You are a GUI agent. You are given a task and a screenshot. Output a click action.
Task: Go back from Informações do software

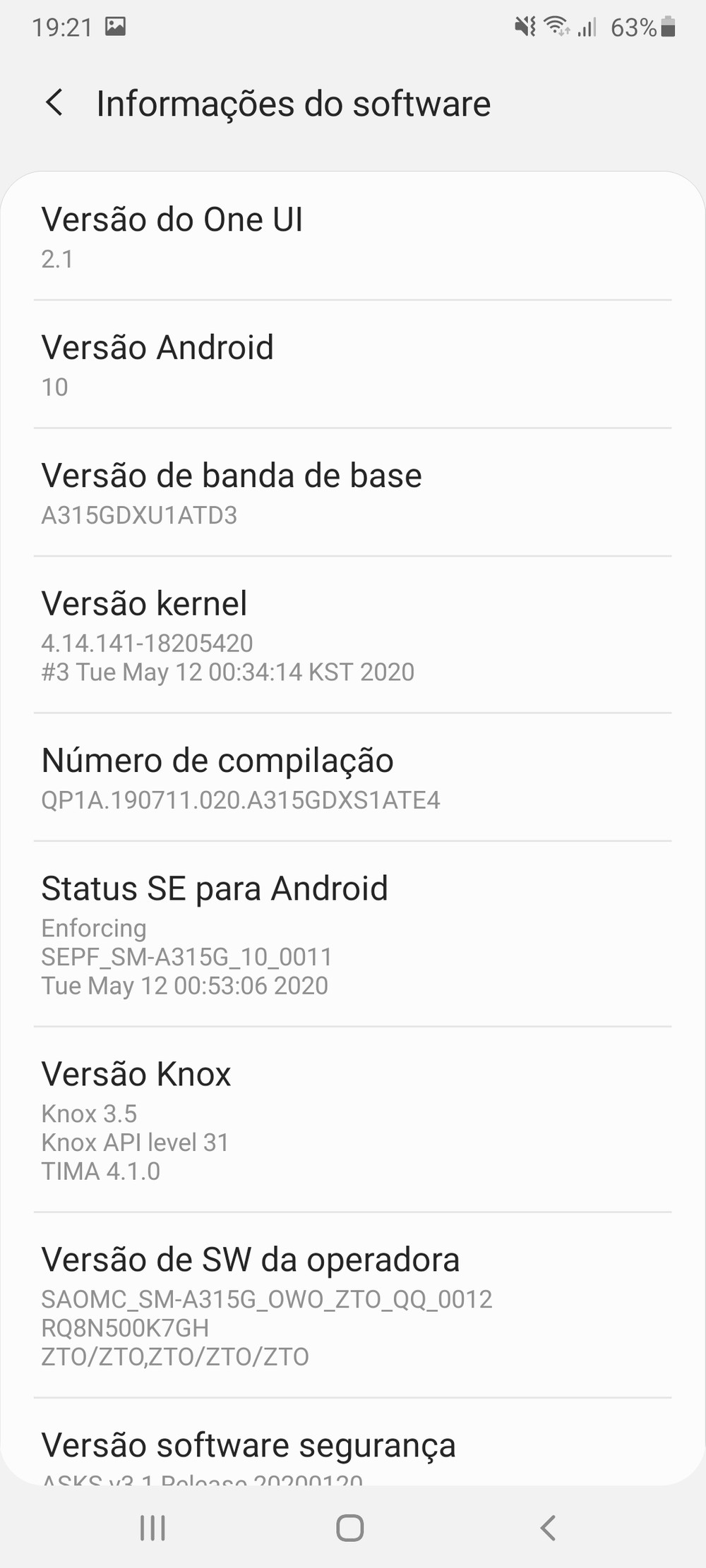coord(54,103)
